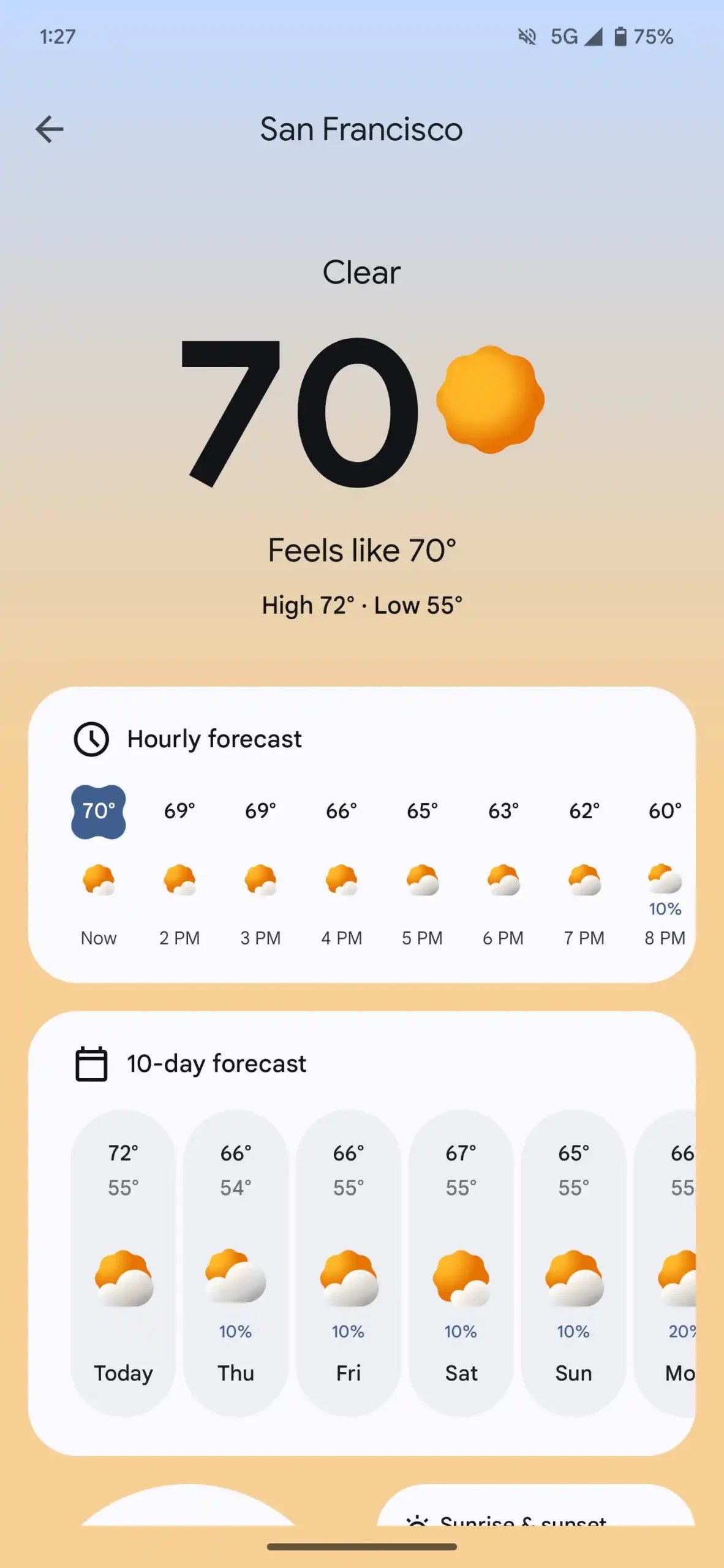Open the Sat forecast pill
The image size is (724, 1568).
(461, 1262)
